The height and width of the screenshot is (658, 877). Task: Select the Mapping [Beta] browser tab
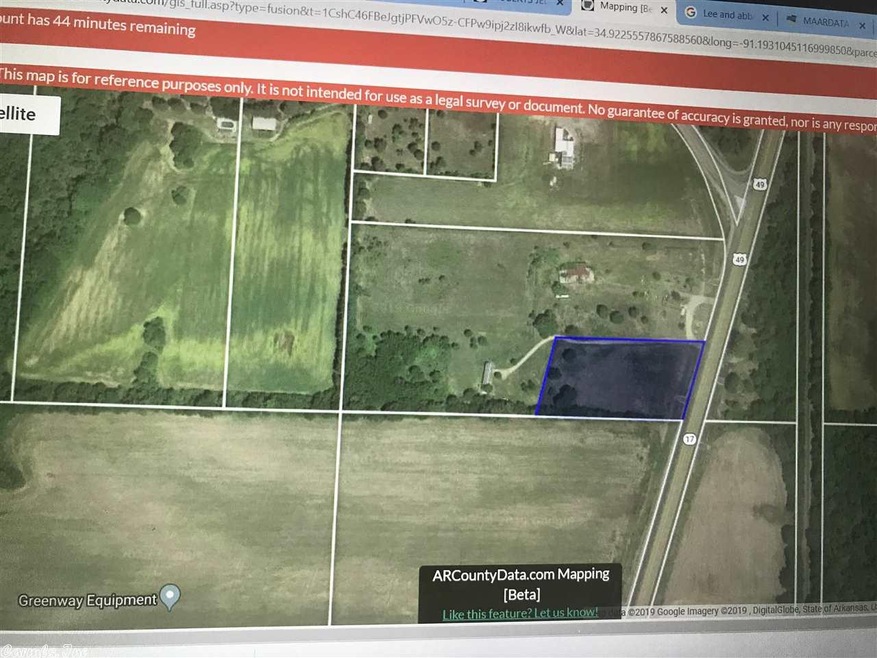(x=625, y=9)
